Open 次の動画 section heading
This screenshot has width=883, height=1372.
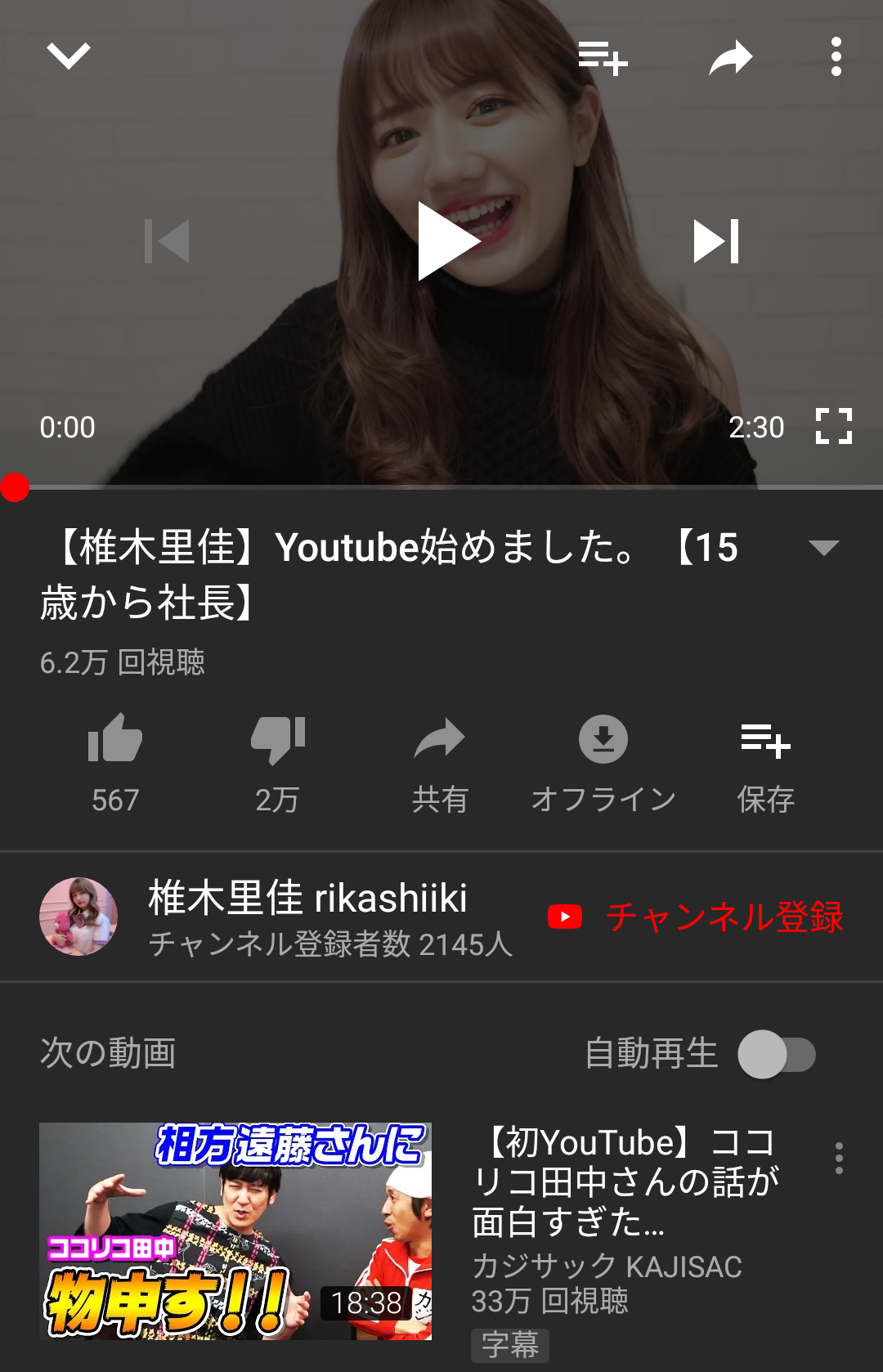106,1055
